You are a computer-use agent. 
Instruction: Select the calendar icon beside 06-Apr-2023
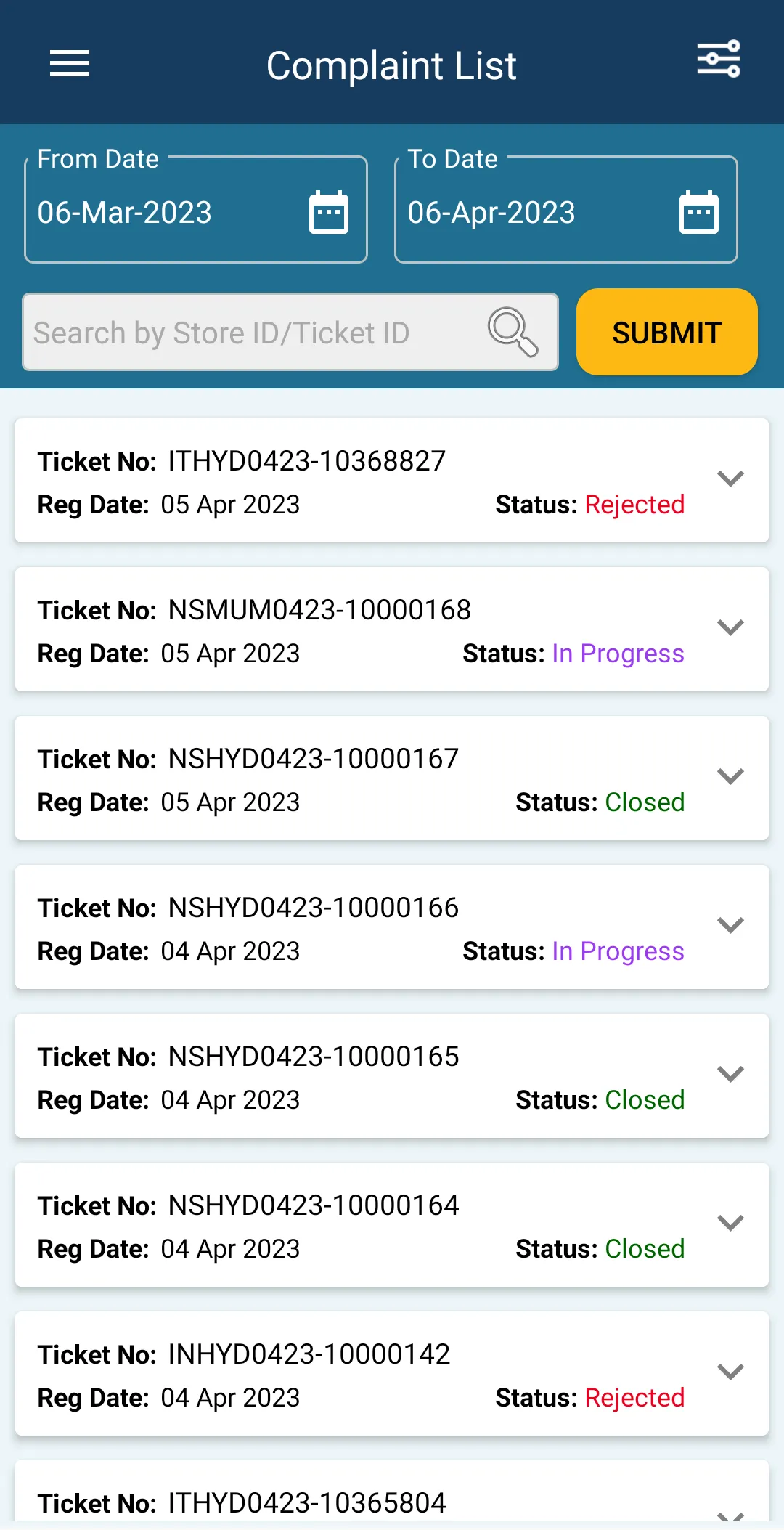(698, 211)
